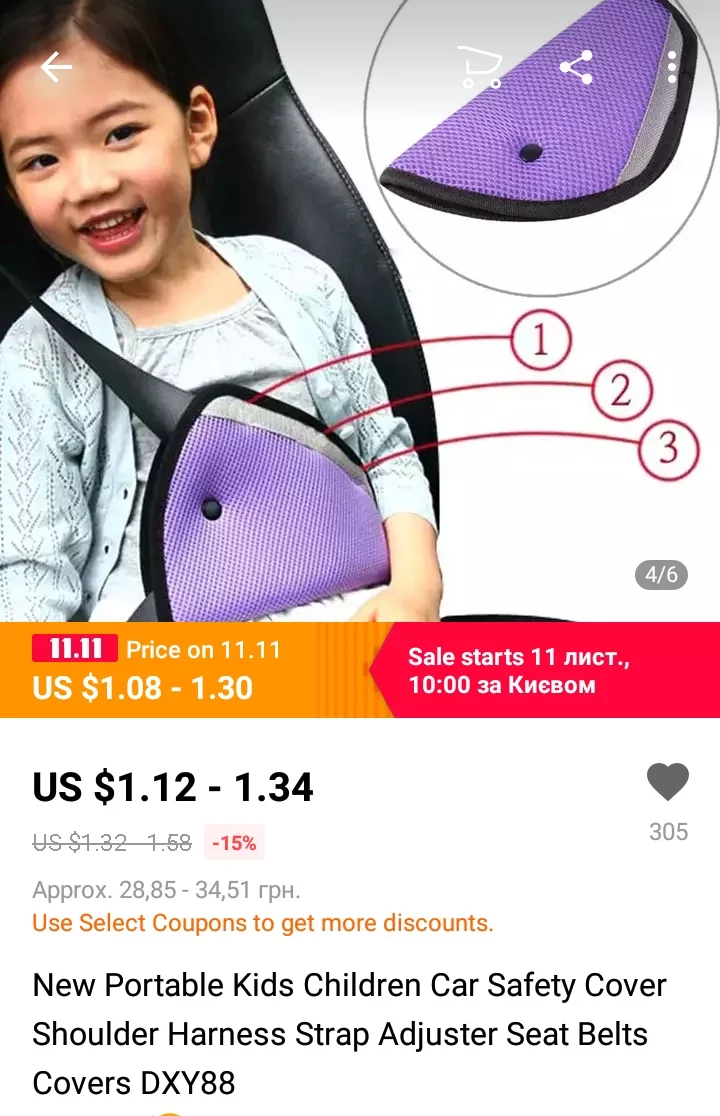Add product to wishlist with heart icon
The image size is (720, 1116).
[667, 782]
